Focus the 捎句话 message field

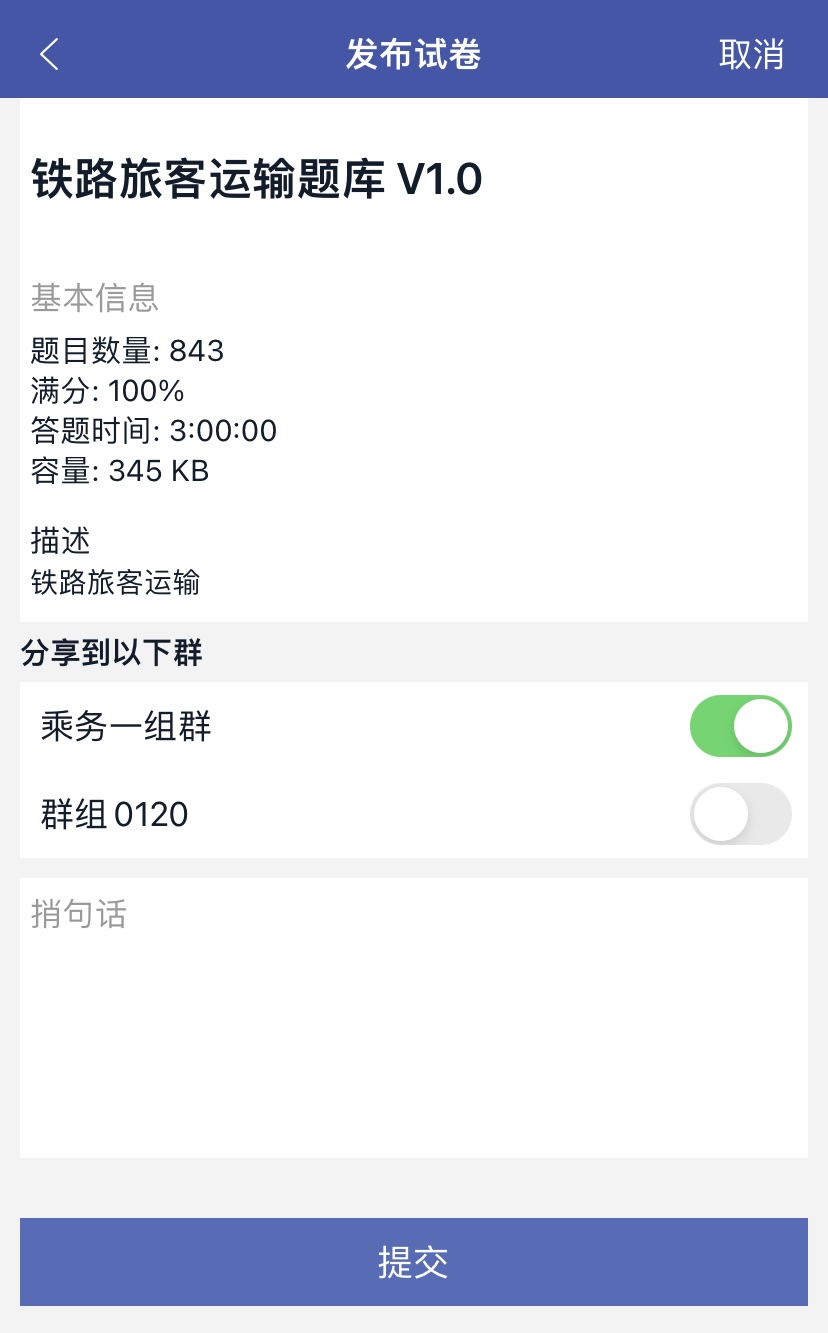[413, 1017]
